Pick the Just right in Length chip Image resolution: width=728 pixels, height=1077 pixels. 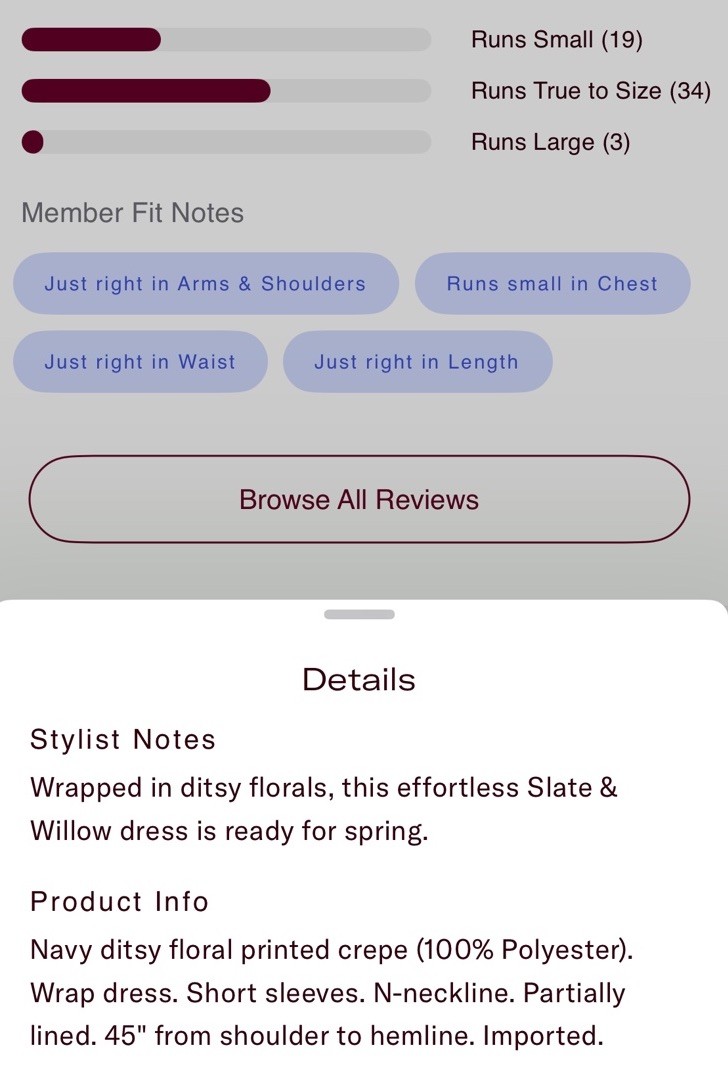[416, 362]
